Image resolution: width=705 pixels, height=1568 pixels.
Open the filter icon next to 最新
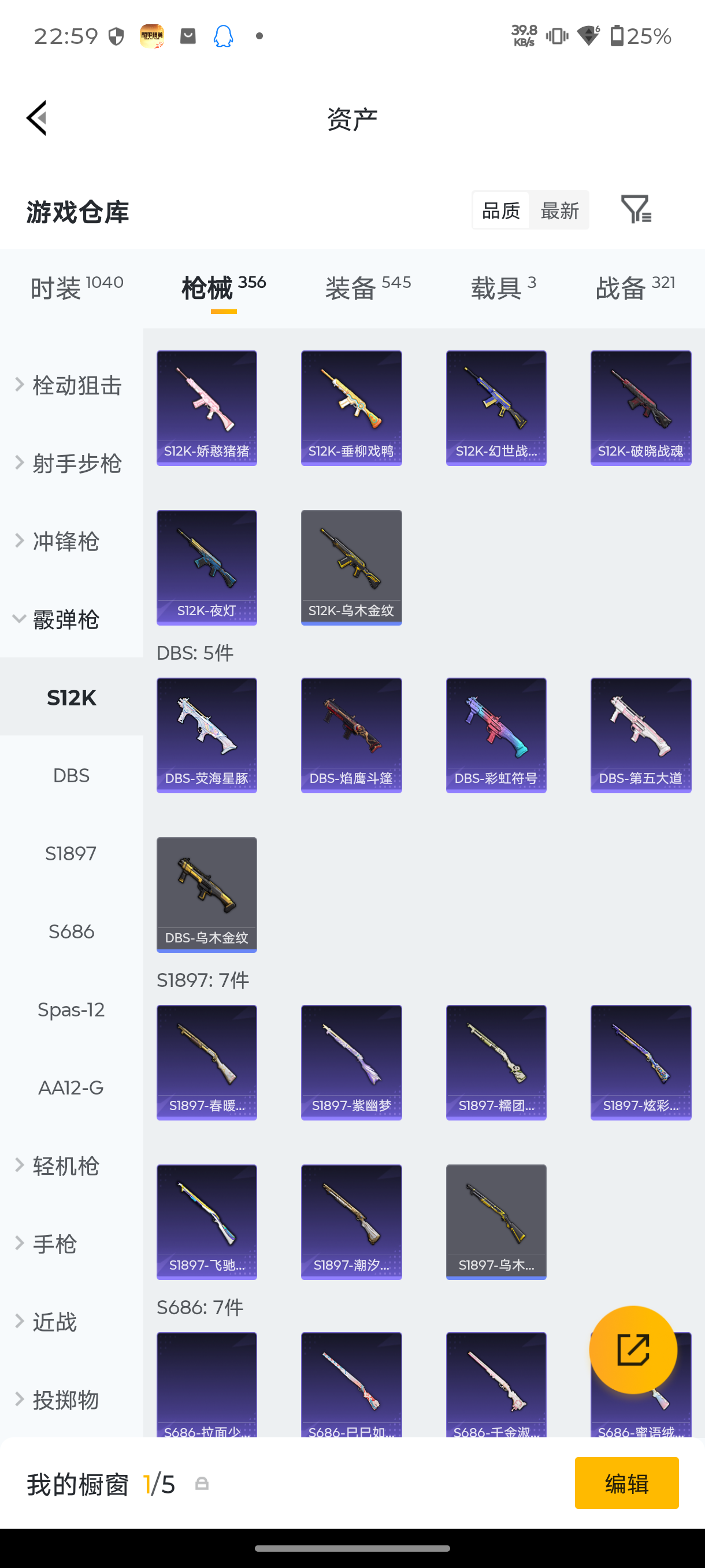click(636, 209)
